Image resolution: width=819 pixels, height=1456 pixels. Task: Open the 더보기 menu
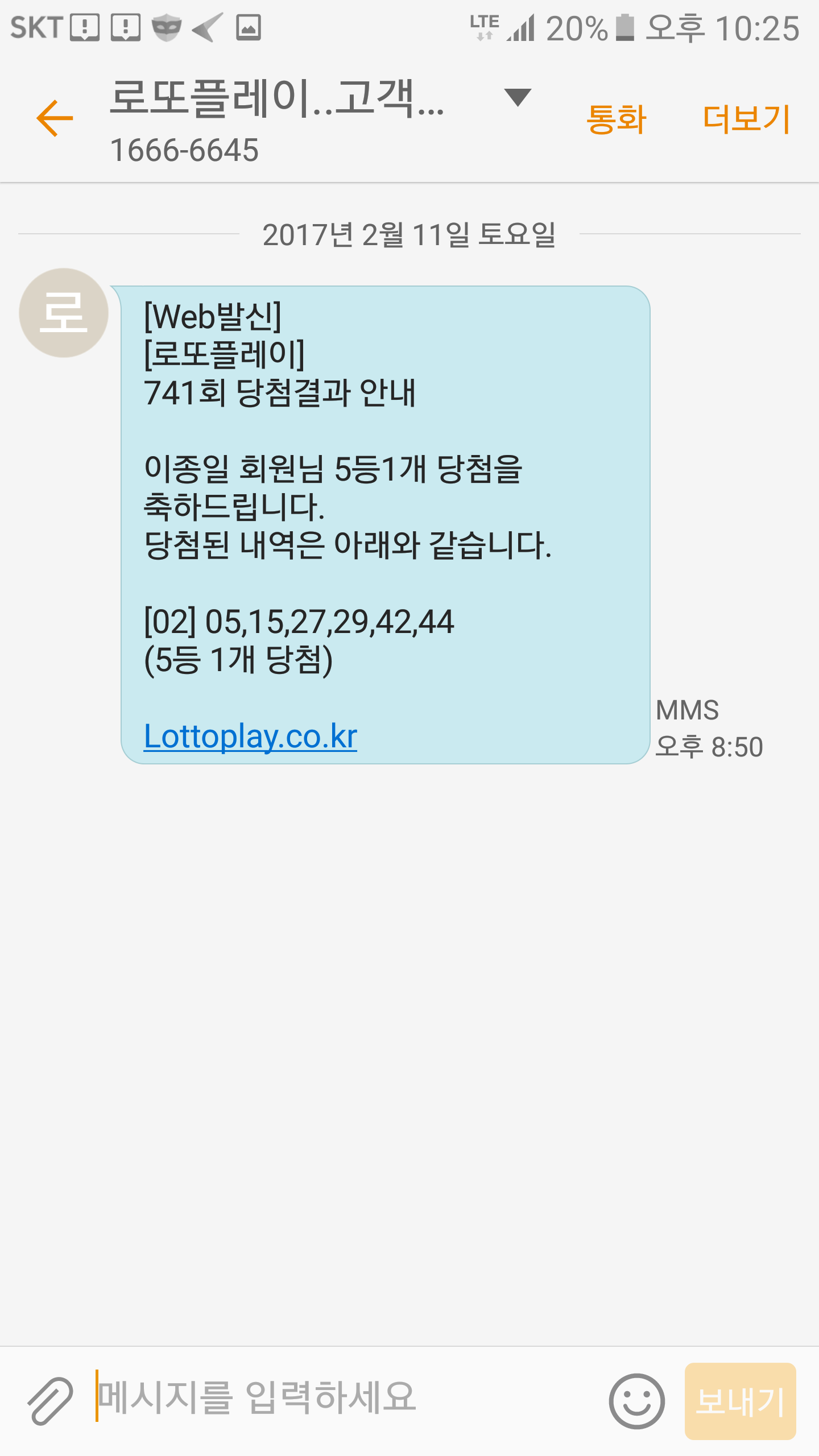746,119
